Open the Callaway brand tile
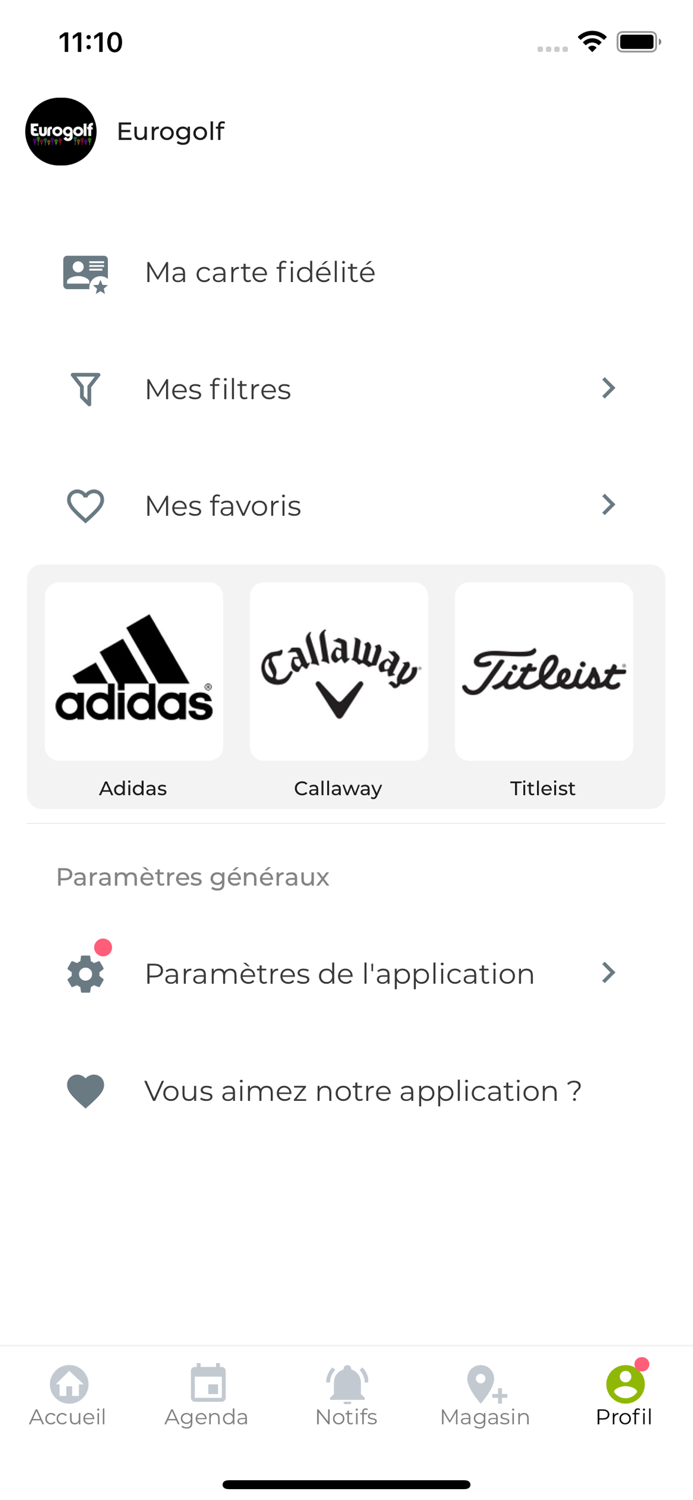This screenshot has height=1500, width=693. [x=339, y=672]
